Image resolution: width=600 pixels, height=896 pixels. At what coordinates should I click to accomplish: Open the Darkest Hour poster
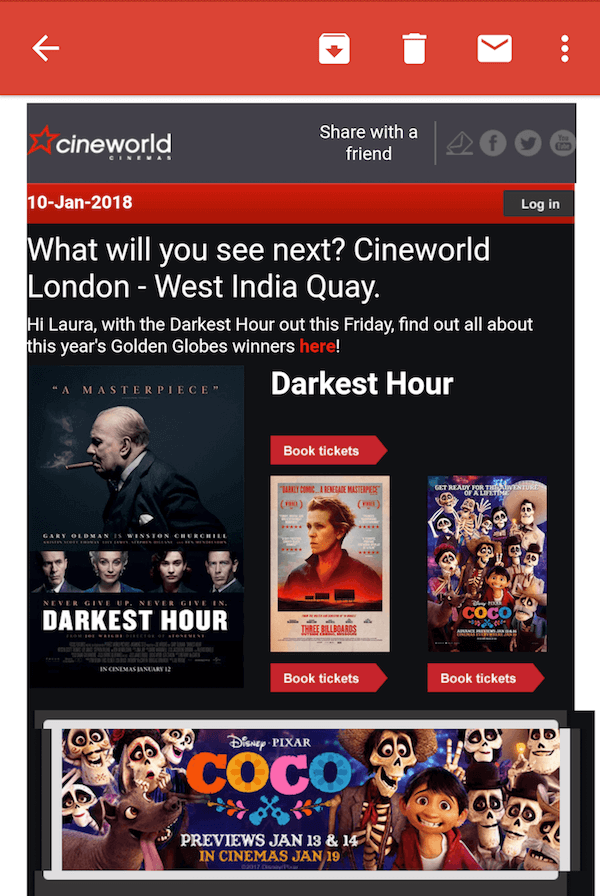click(136, 526)
